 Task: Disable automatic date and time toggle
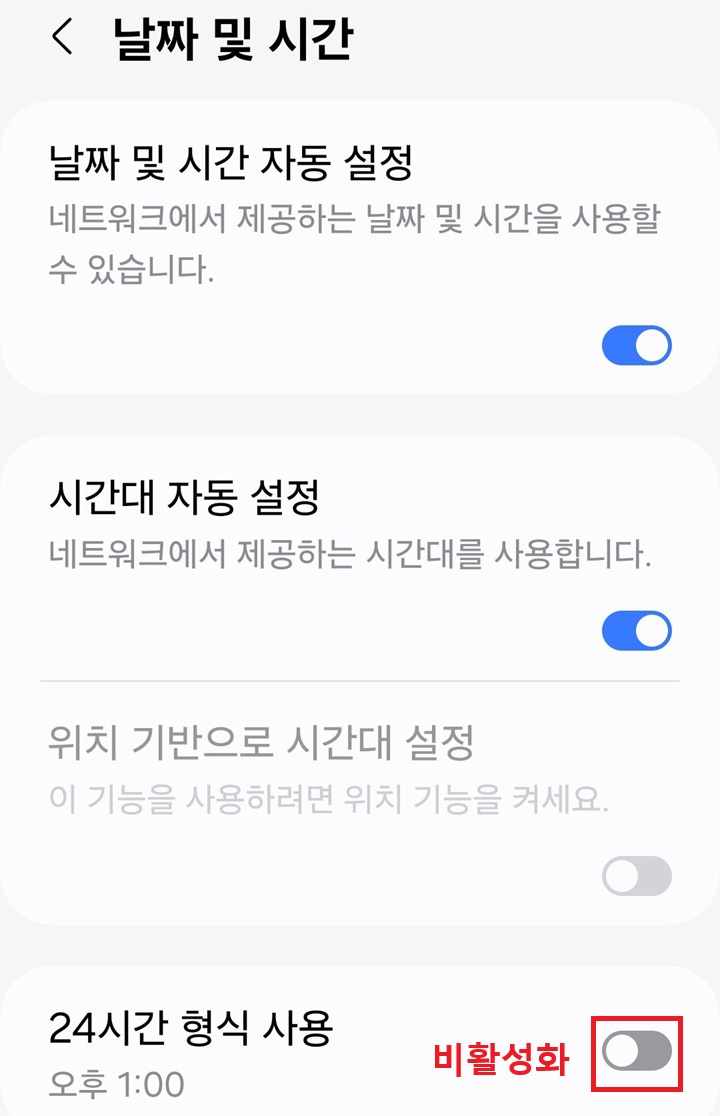point(637,347)
